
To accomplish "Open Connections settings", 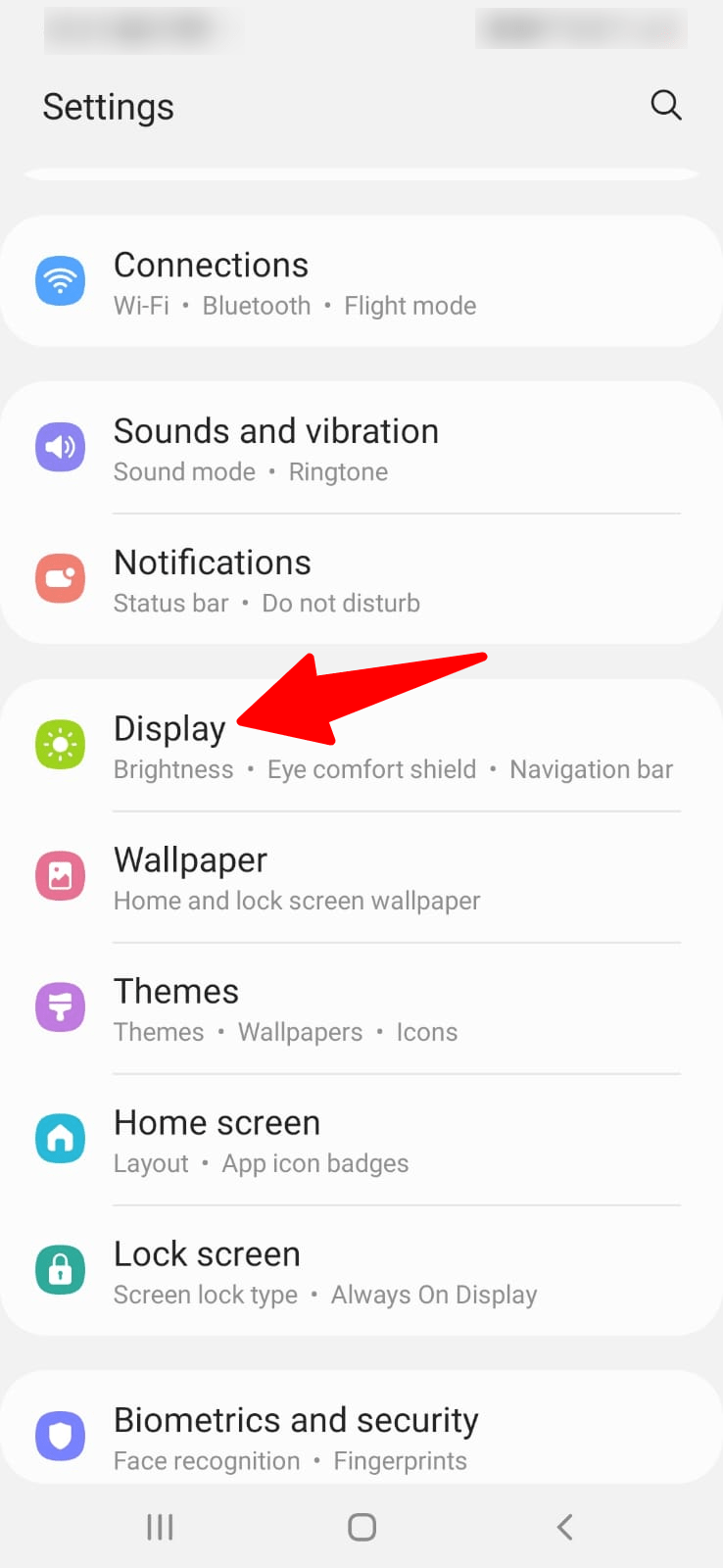I will coord(361,282).
